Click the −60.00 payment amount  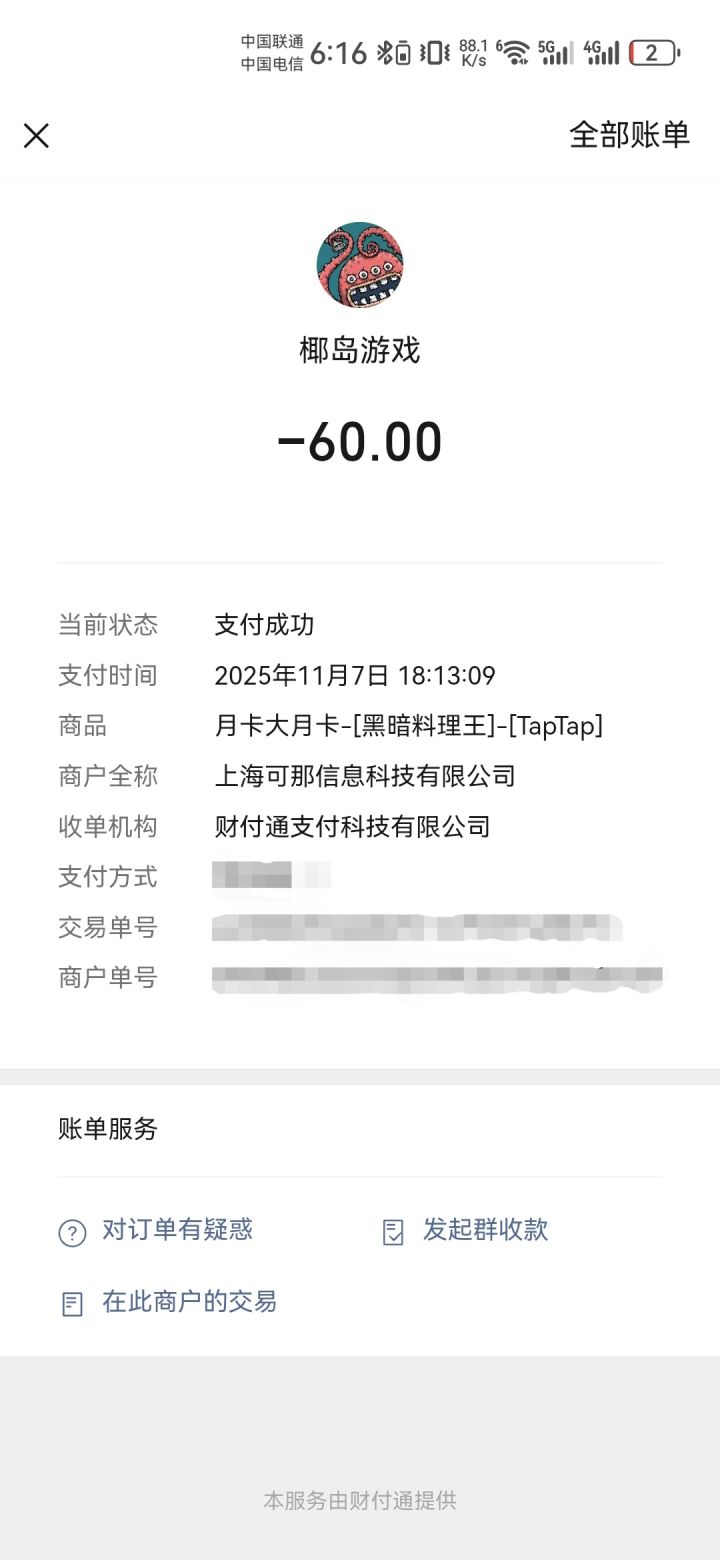click(x=360, y=440)
